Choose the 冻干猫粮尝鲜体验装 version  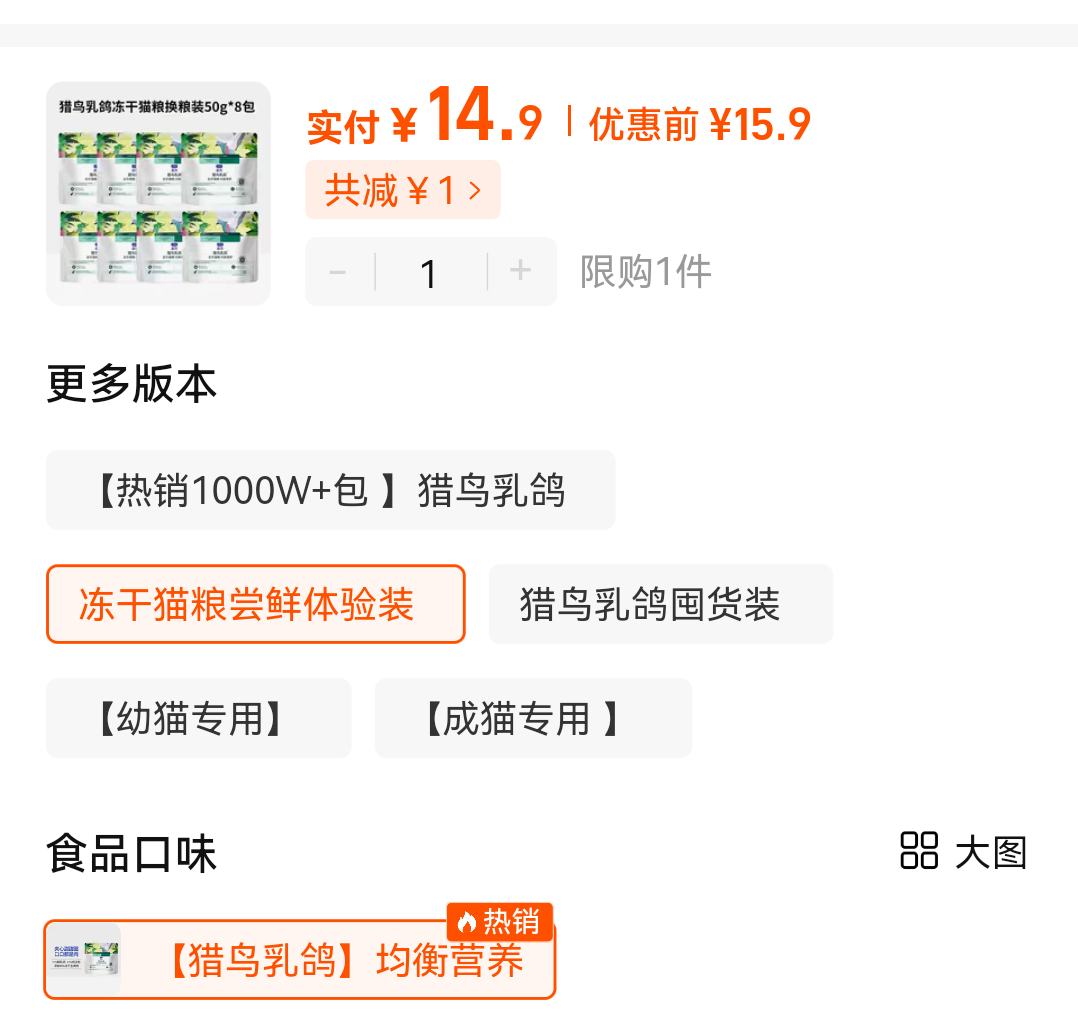(255, 604)
